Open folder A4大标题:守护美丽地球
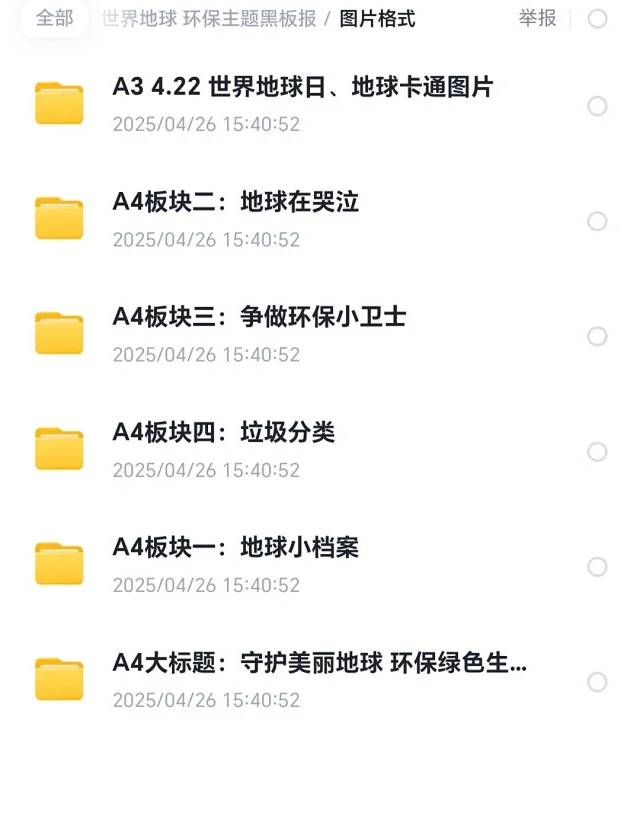This screenshot has height=816, width=640. (319, 662)
